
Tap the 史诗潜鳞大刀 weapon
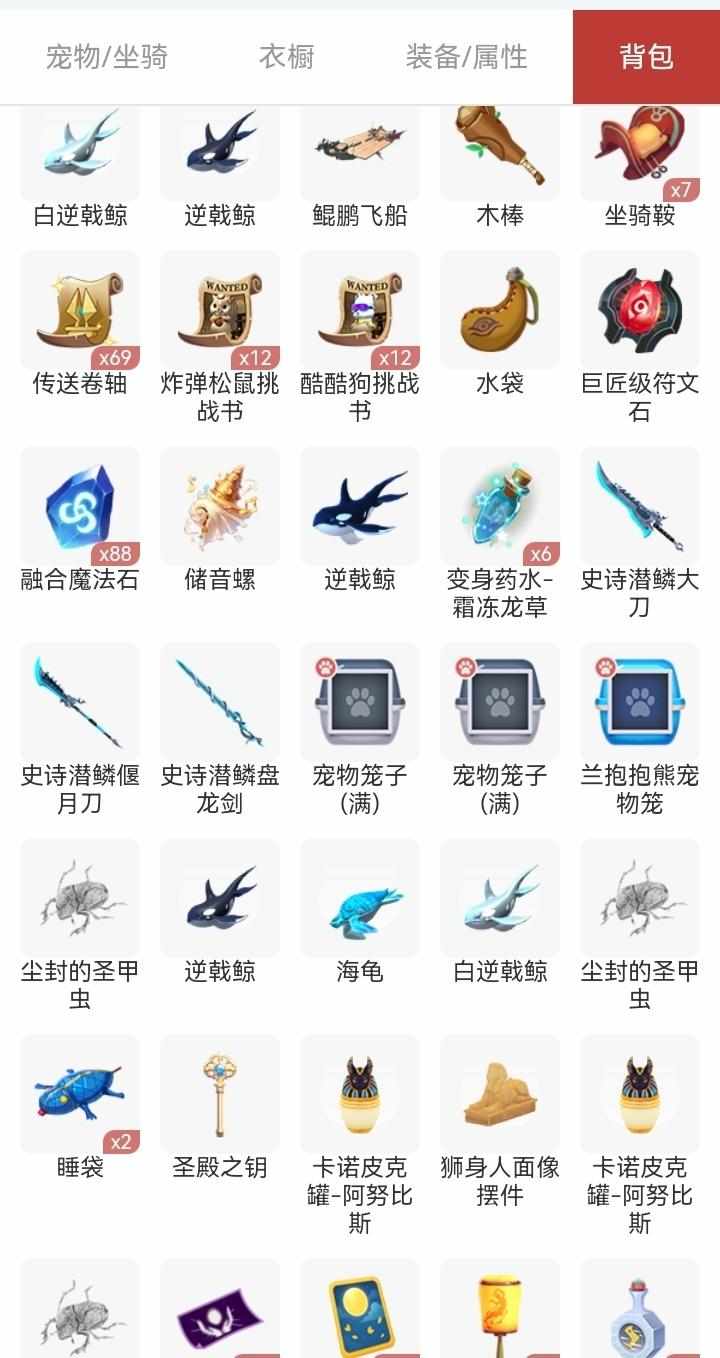pyautogui.click(x=640, y=506)
